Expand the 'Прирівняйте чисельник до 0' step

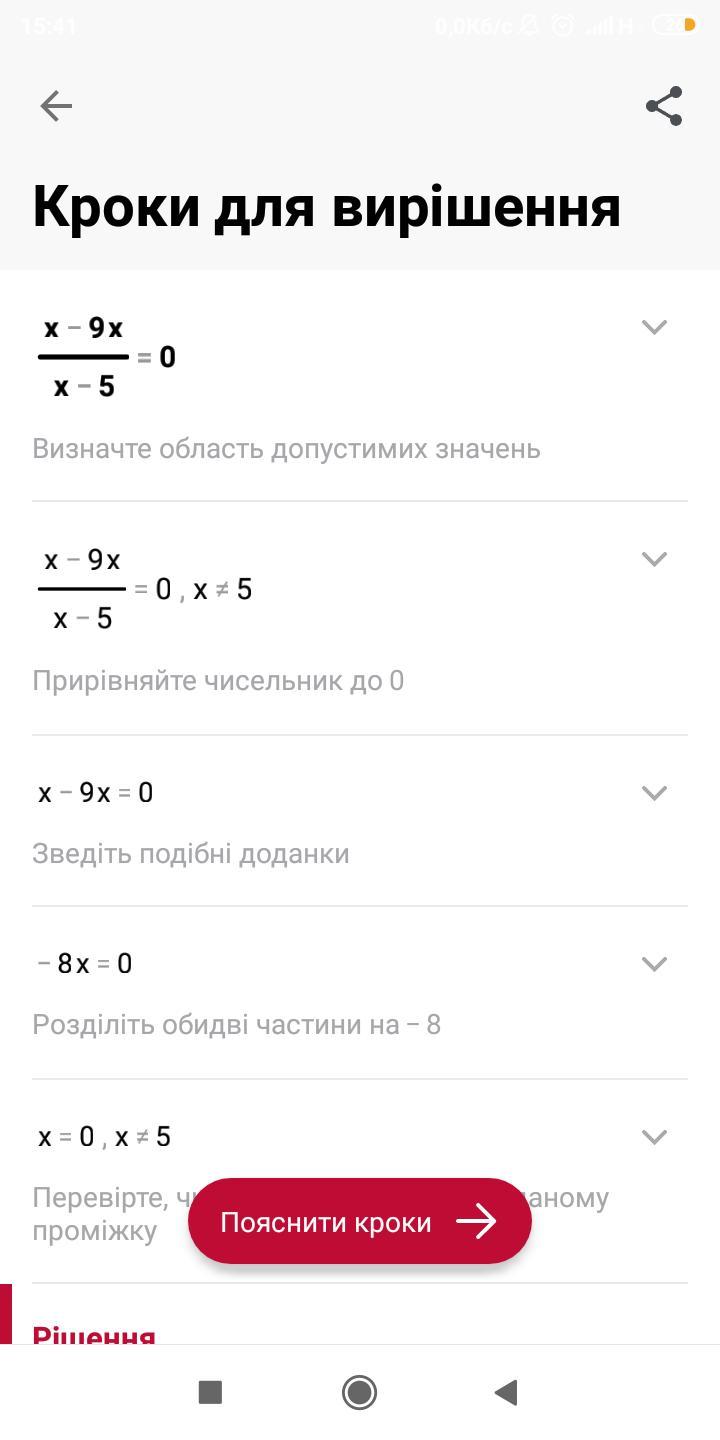[654, 559]
